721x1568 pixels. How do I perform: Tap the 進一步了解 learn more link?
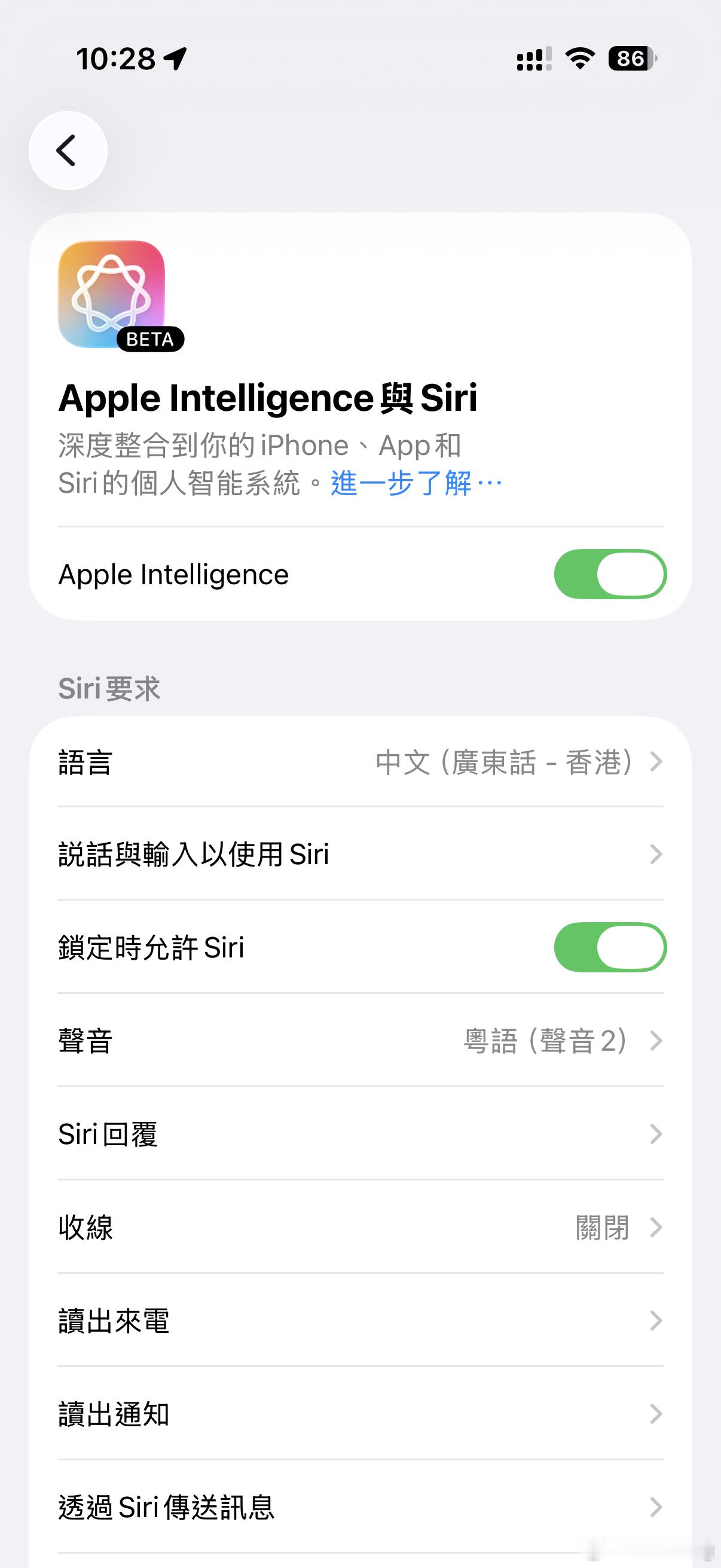coord(415,482)
